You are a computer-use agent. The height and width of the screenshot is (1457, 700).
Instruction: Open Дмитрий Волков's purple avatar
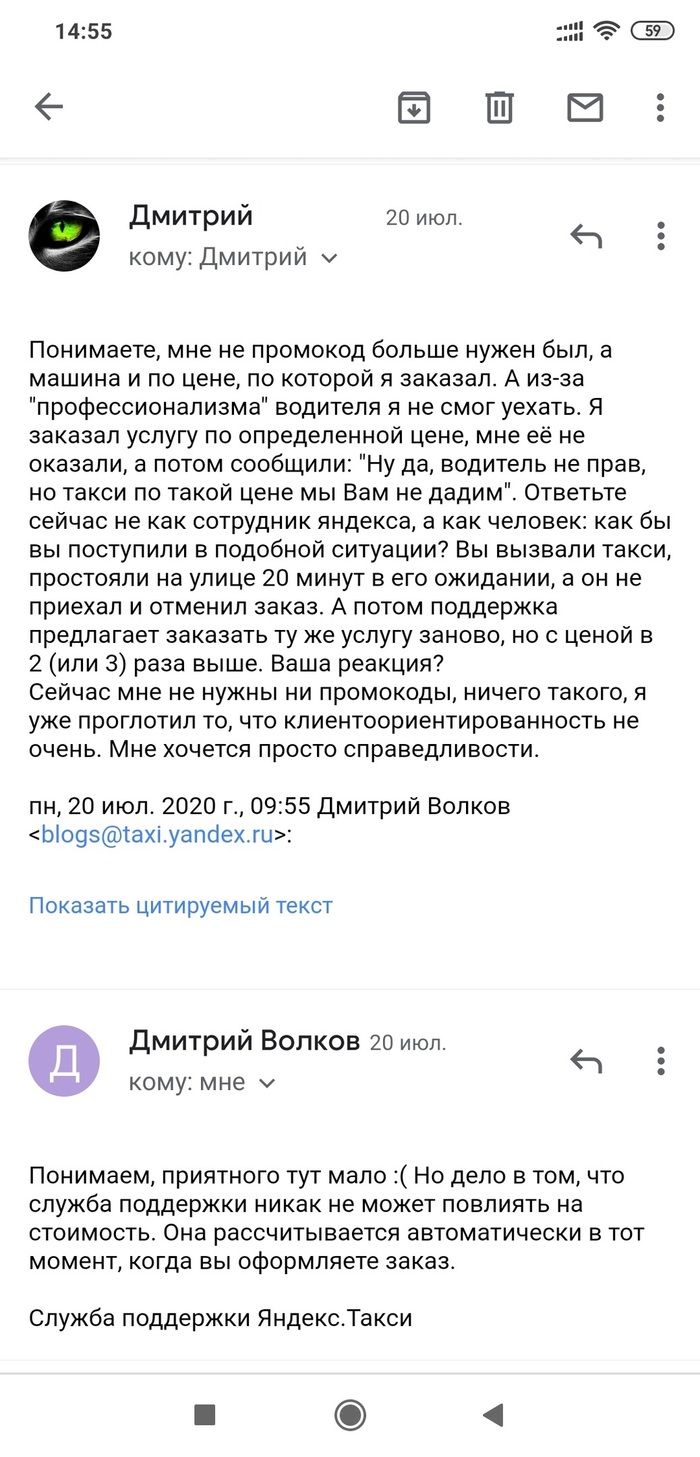(x=64, y=1061)
